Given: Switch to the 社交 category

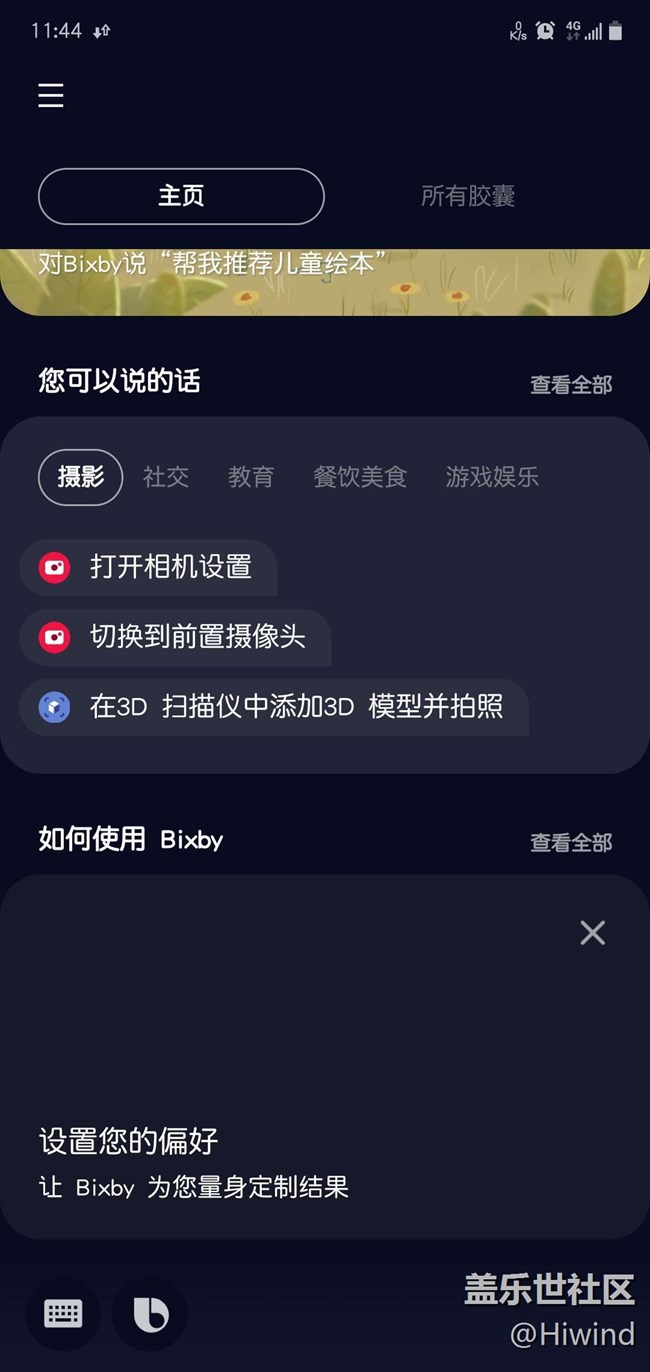Looking at the screenshot, I should click(x=166, y=477).
